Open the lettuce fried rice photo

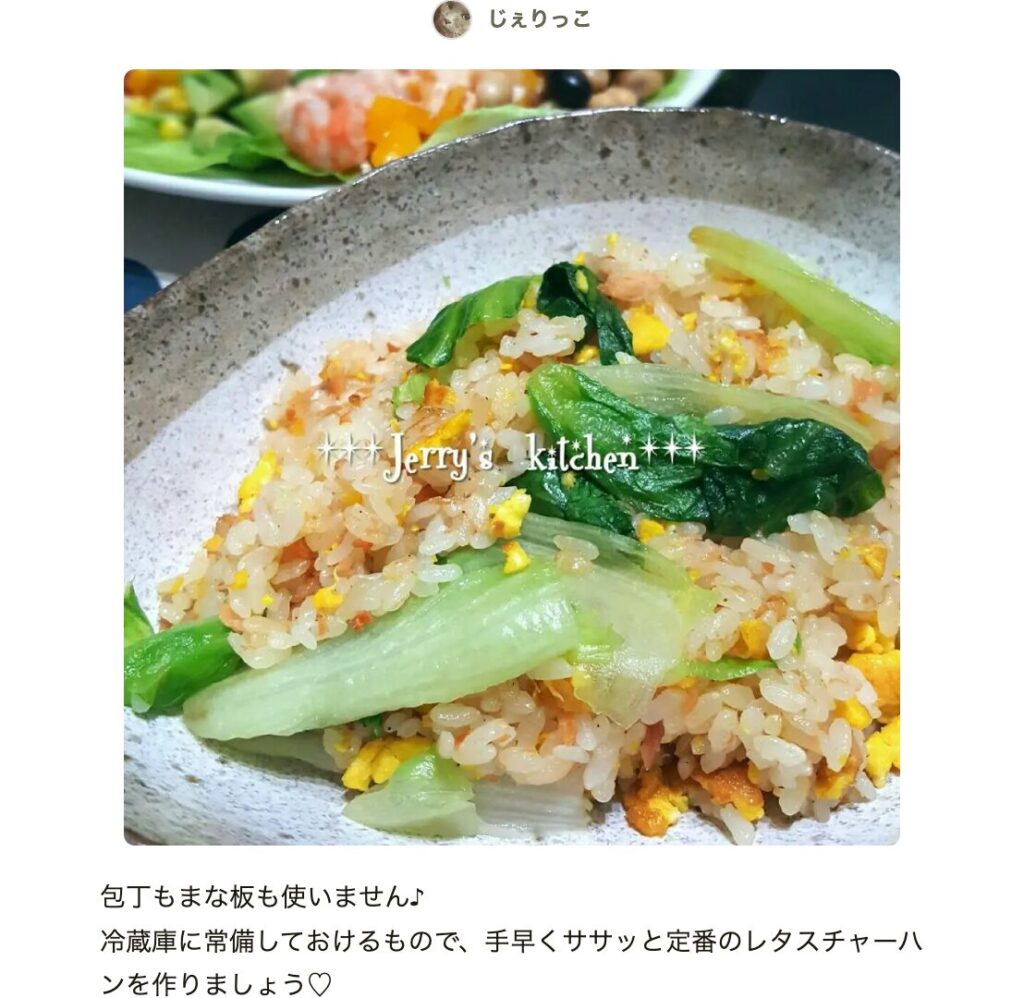pos(511,457)
